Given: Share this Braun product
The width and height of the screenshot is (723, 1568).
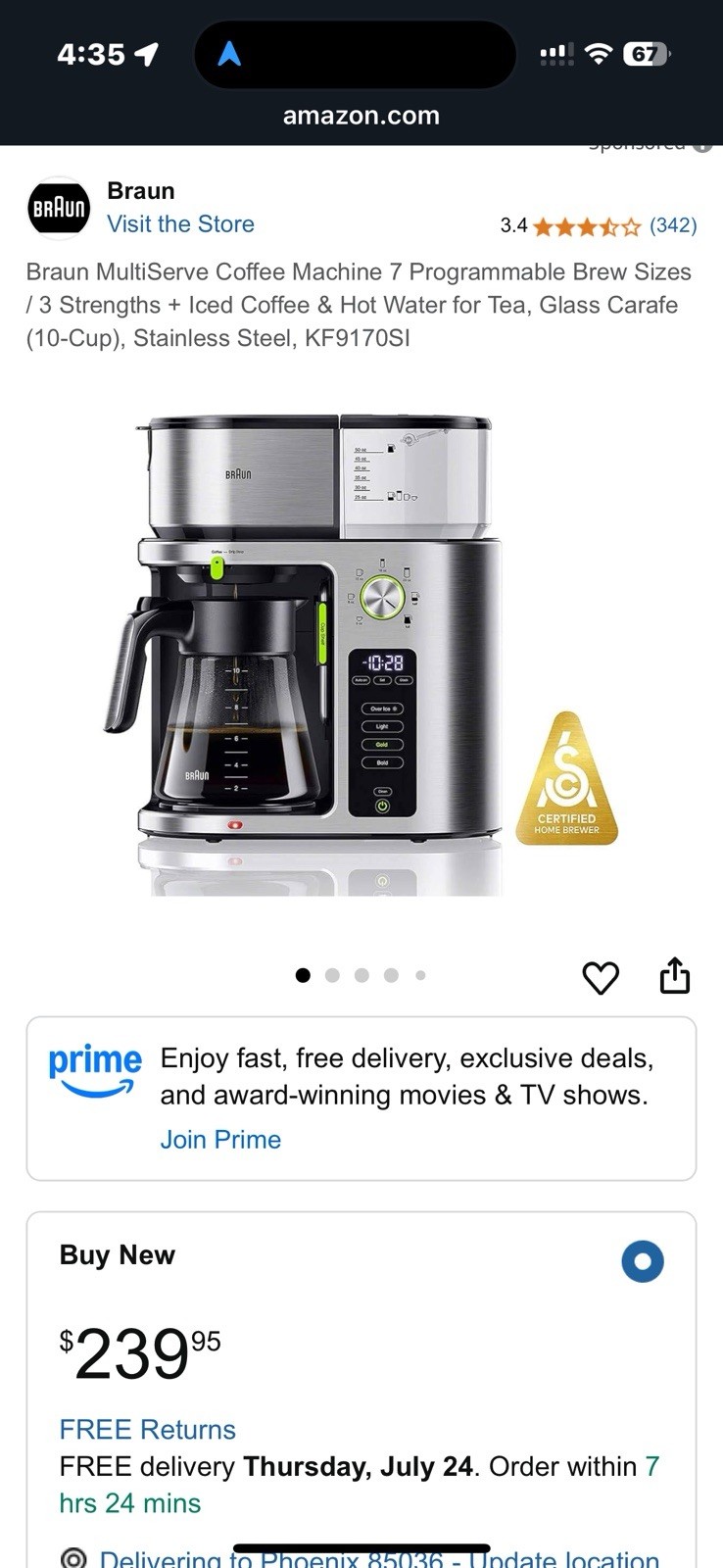Looking at the screenshot, I should pyautogui.click(x=675, y=976).
